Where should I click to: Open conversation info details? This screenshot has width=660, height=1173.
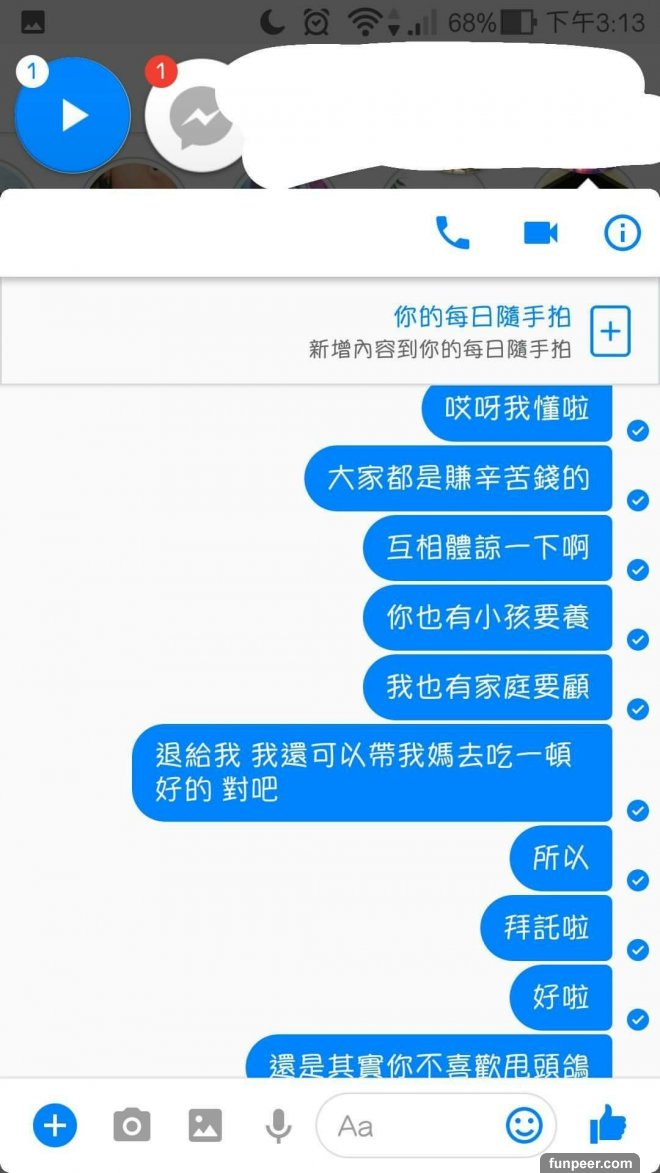[x=622, y=233]
